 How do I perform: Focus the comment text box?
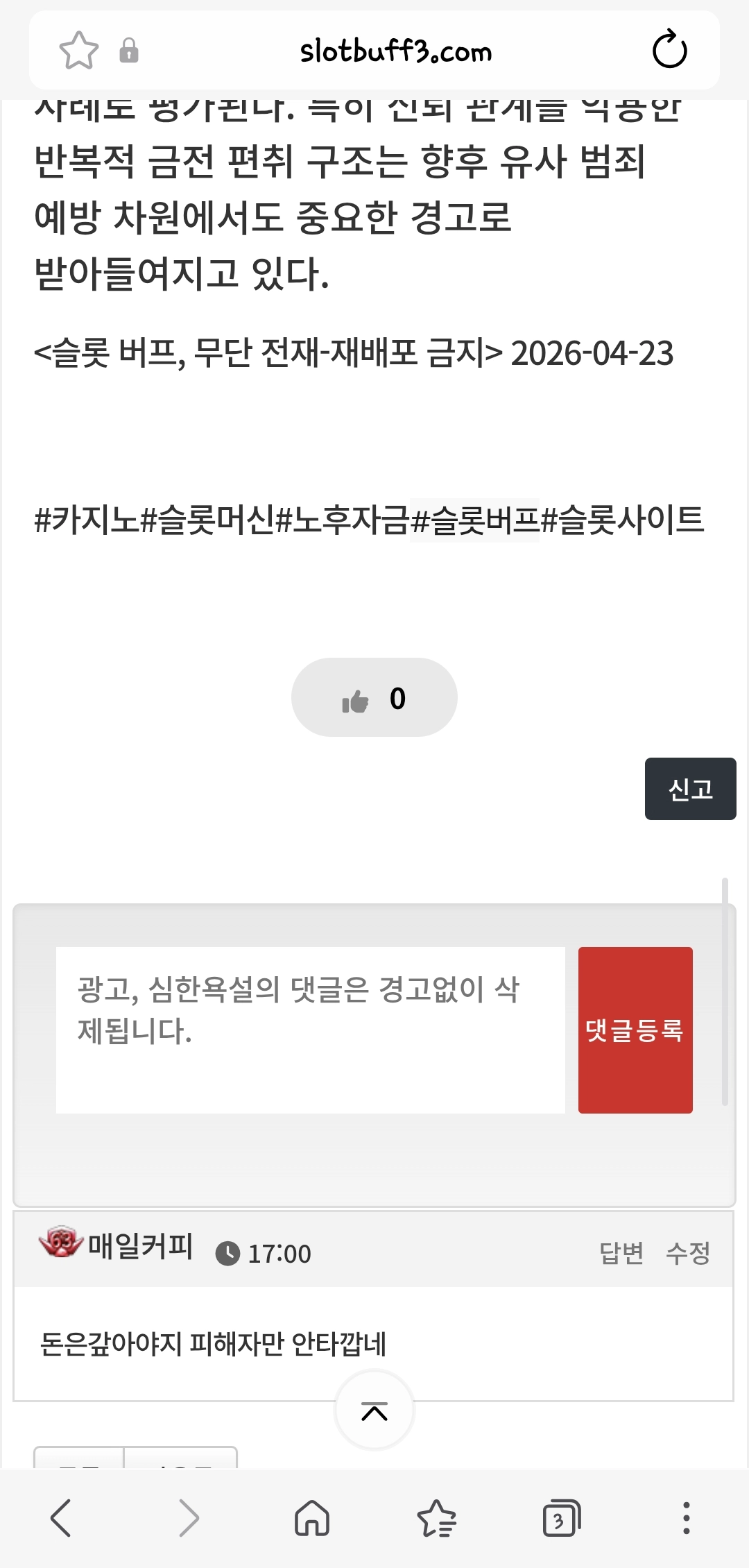(x=310, y=1030)
